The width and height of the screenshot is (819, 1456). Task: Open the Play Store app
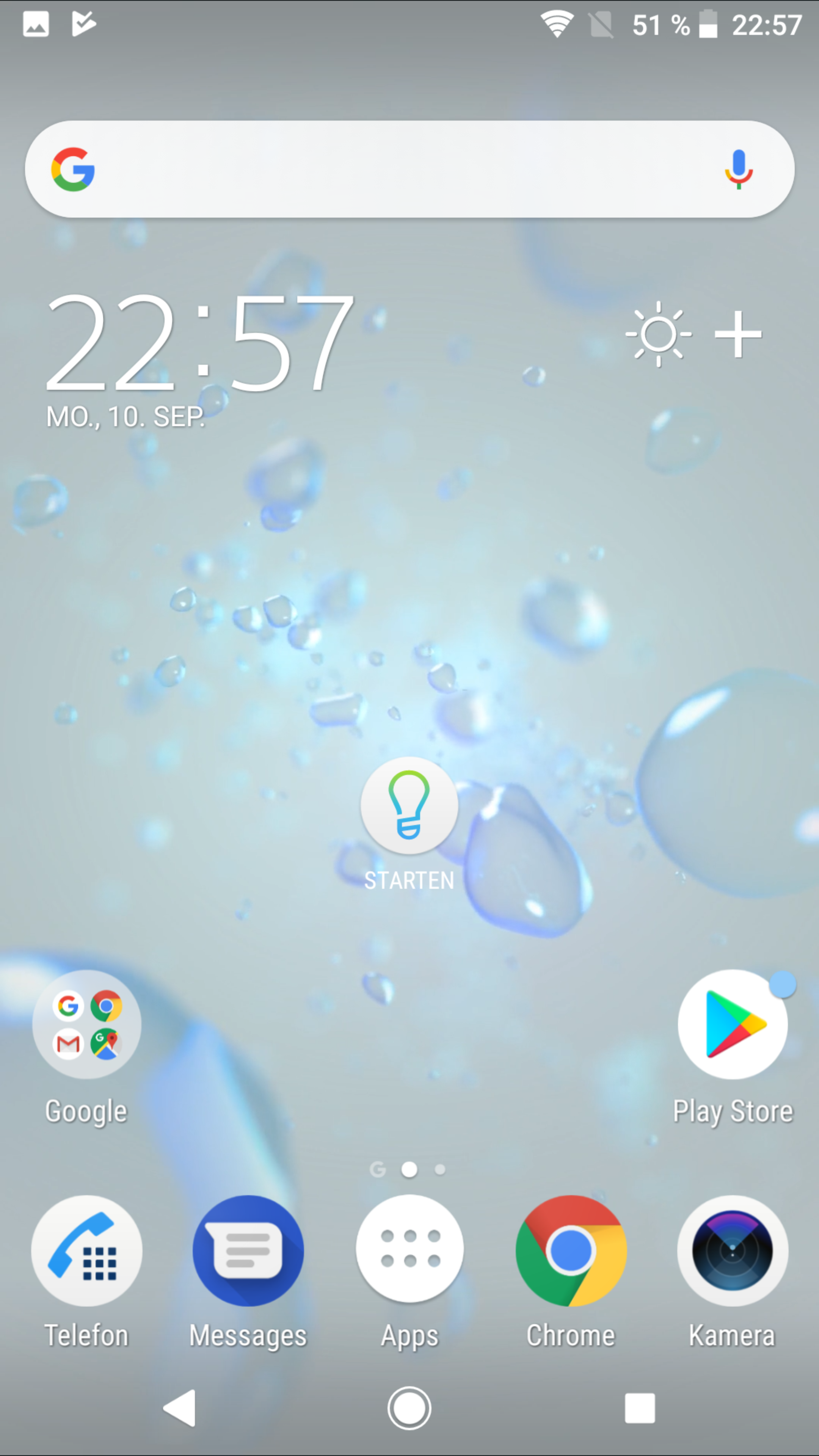733,1025
